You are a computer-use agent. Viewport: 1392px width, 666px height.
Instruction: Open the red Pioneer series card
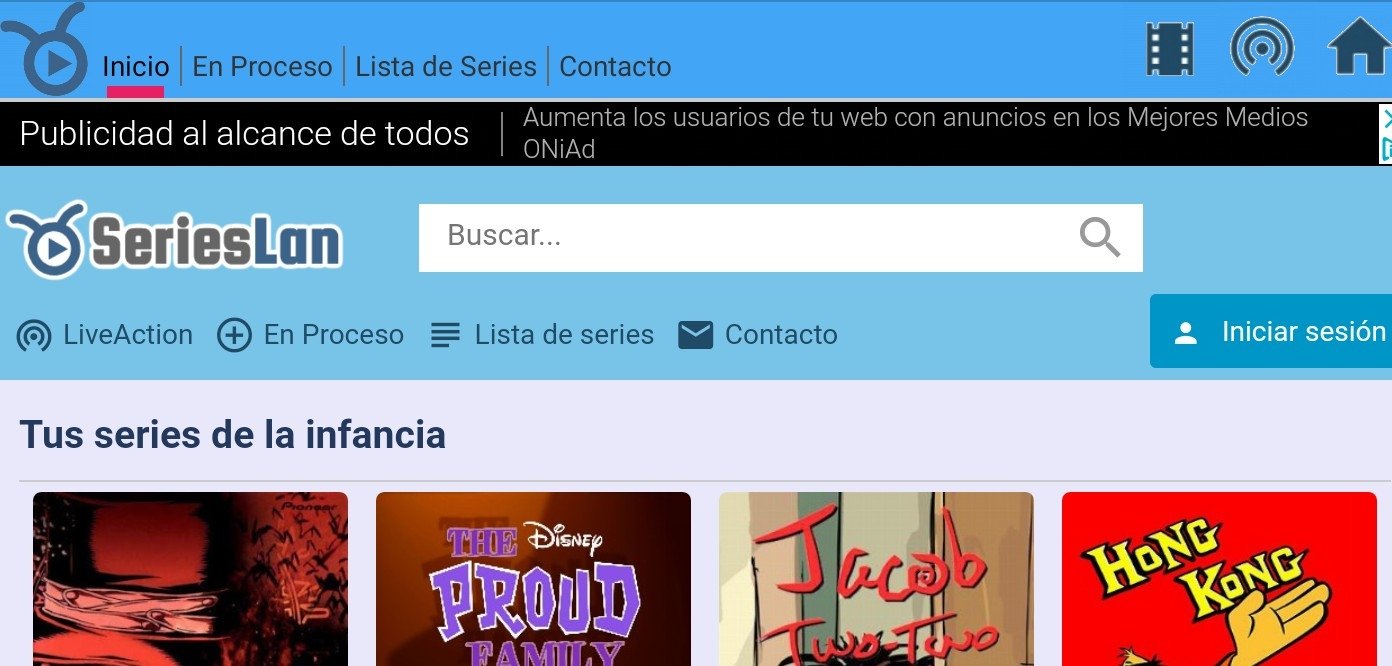[x=190, y=579]
